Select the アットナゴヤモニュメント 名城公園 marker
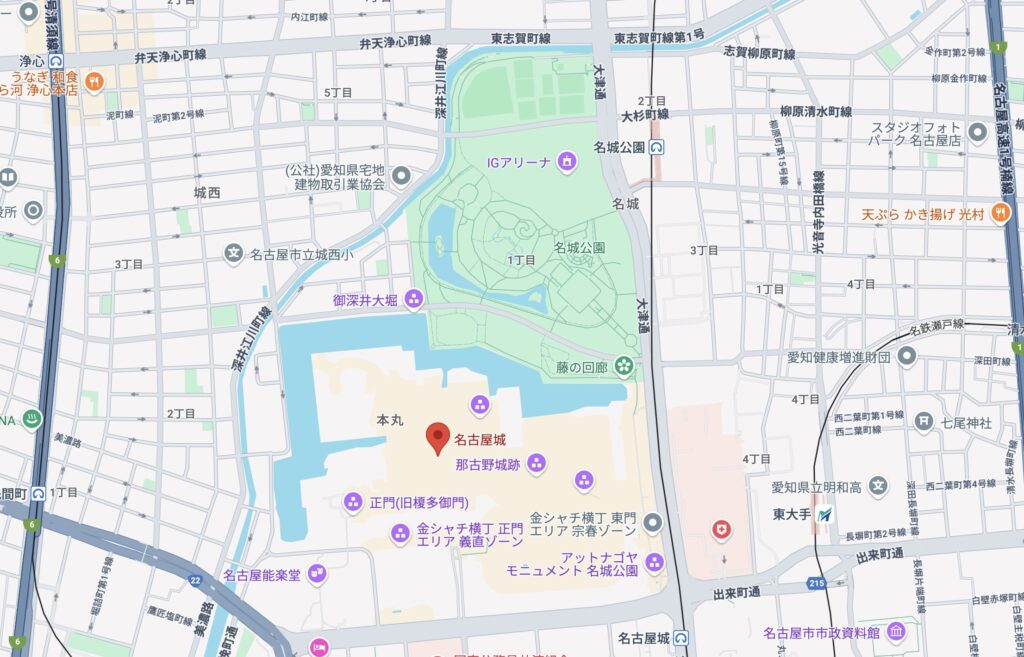The height and width of the screenshot is (657, 1024). (x=654, y=561)
